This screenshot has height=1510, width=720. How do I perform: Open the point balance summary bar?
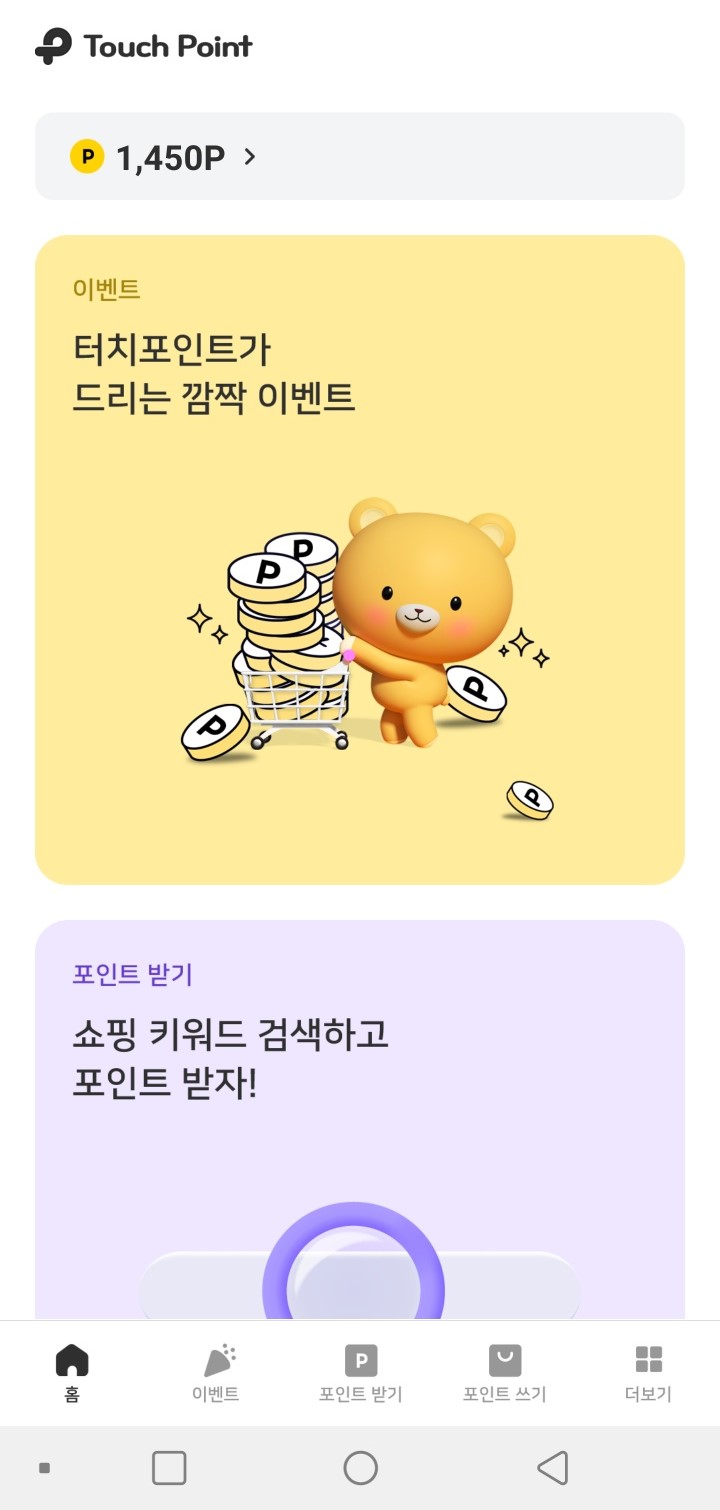360,157
